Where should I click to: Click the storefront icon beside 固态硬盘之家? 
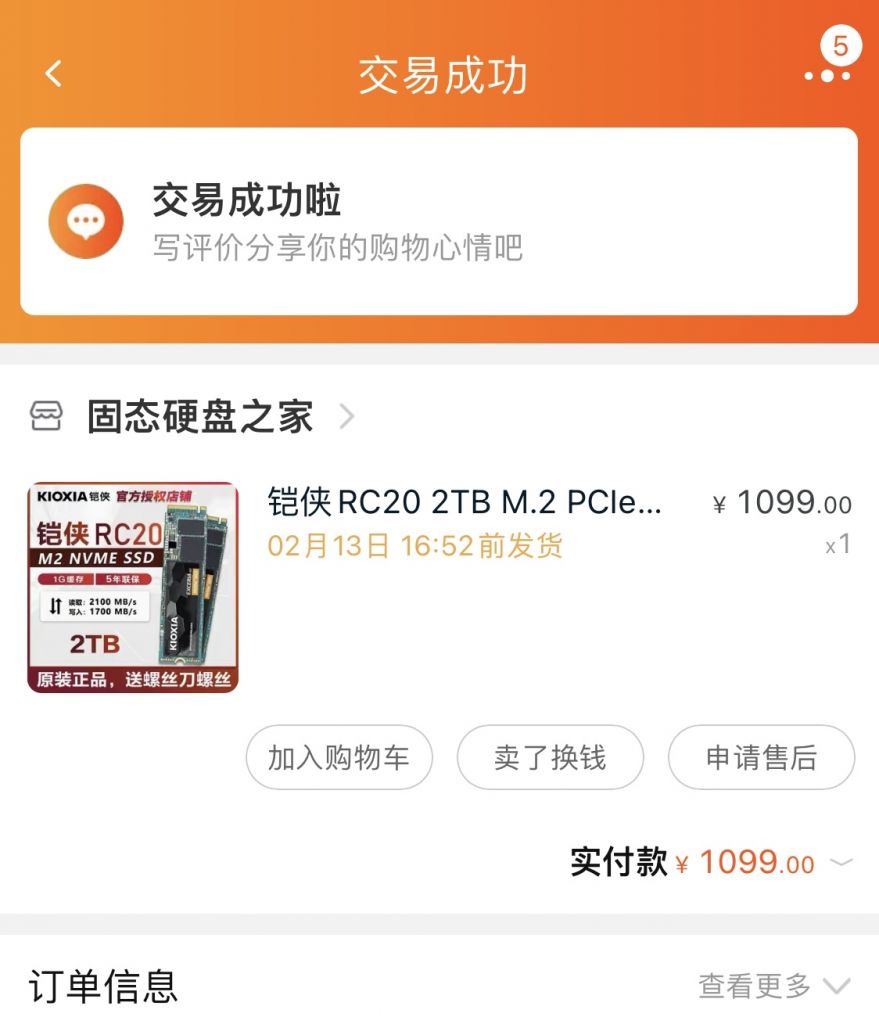point(45,417)
